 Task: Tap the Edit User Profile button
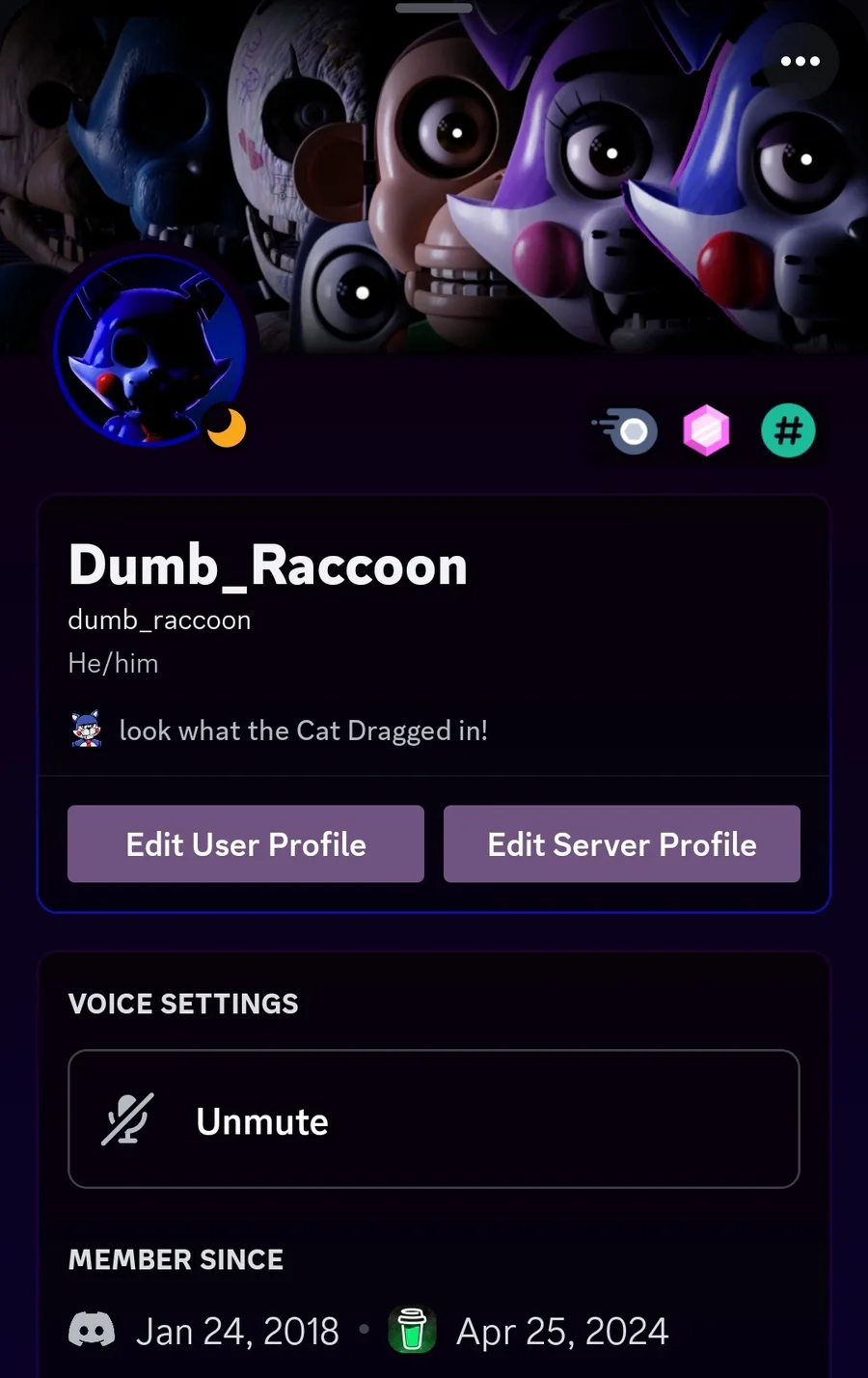tap(246, 844)
